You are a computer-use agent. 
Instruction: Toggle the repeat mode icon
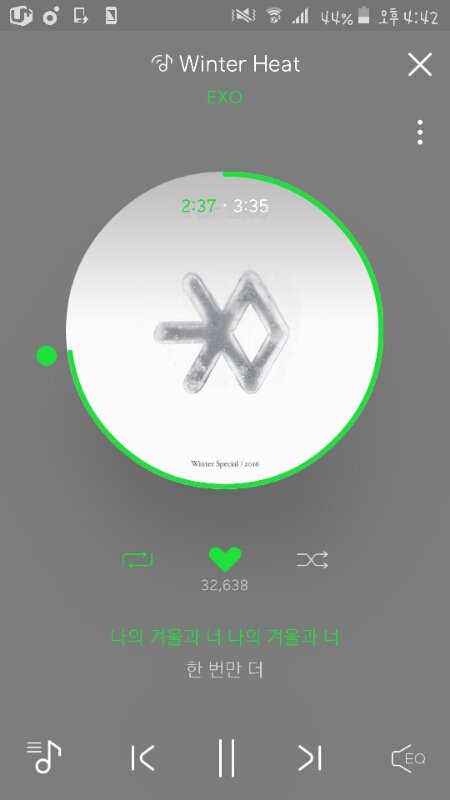137,560
